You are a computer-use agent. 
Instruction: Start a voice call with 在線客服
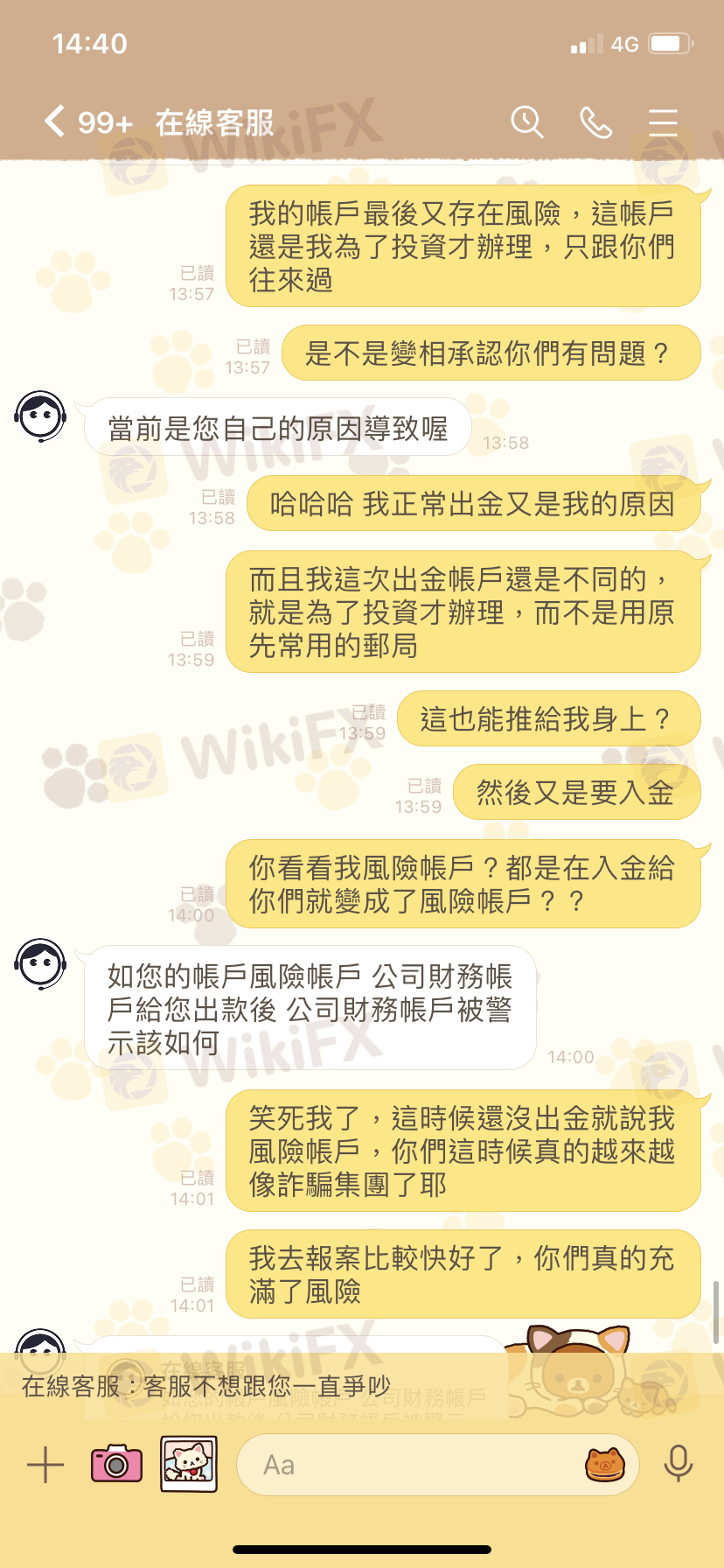(595, 122)
